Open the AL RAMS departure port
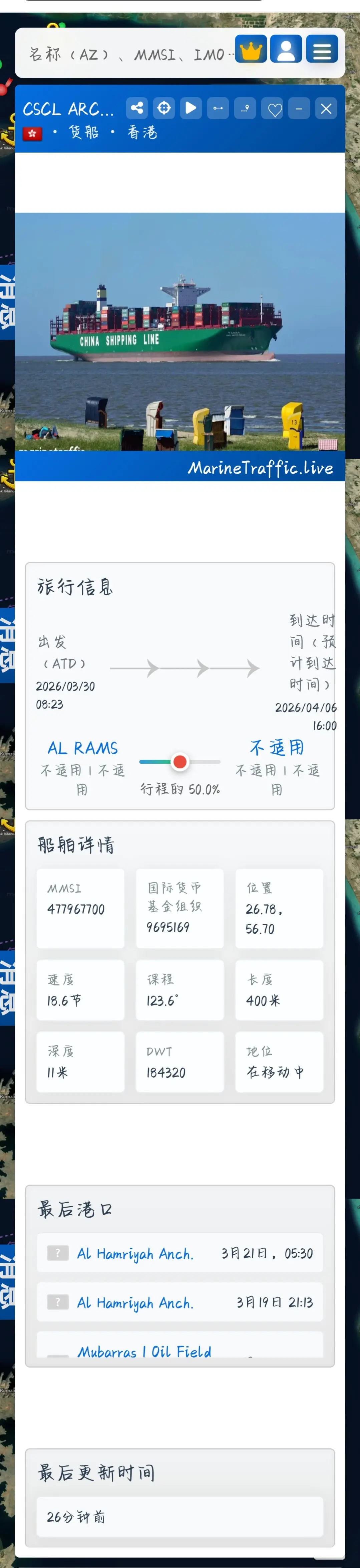The image size is (360, 1568). (83, 748)
